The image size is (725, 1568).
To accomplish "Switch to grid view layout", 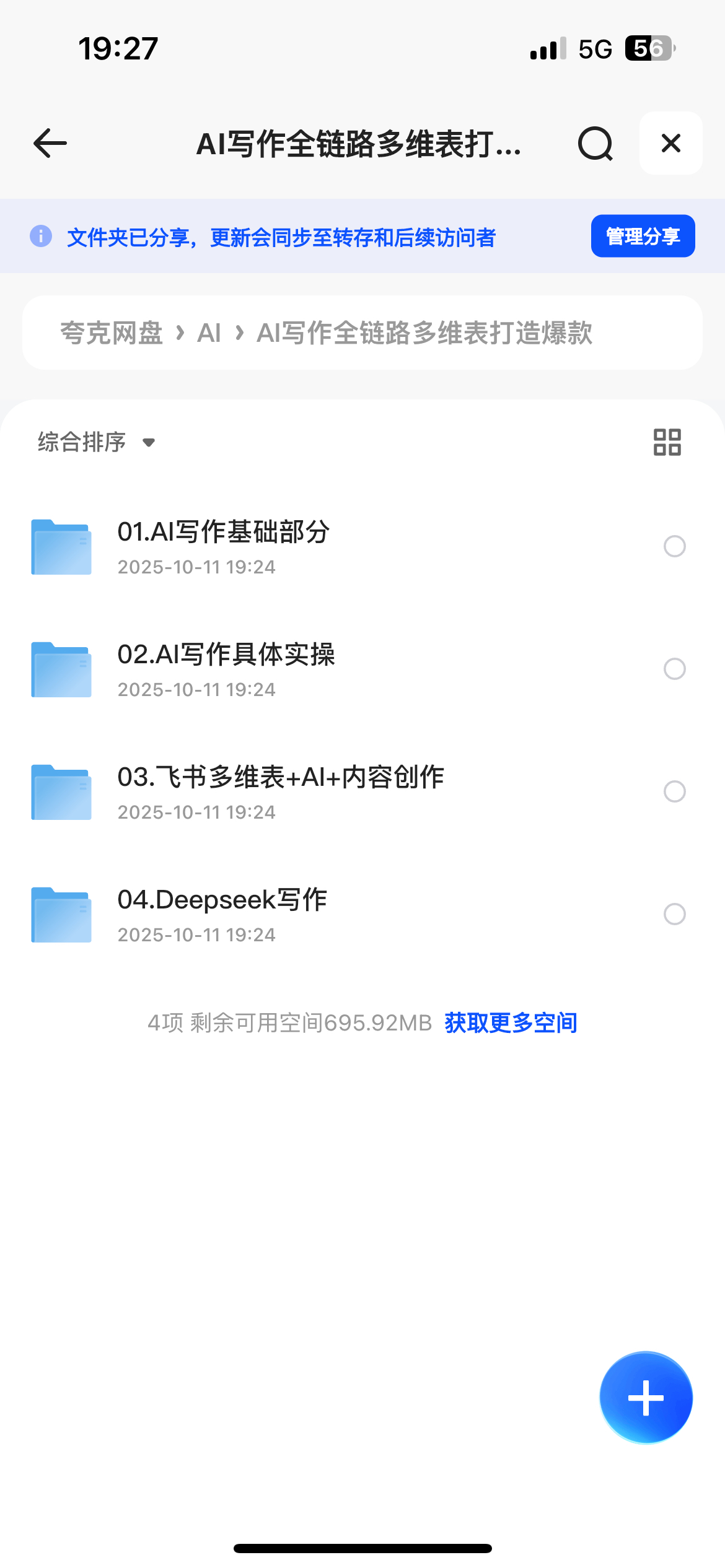I will [667, 442].
